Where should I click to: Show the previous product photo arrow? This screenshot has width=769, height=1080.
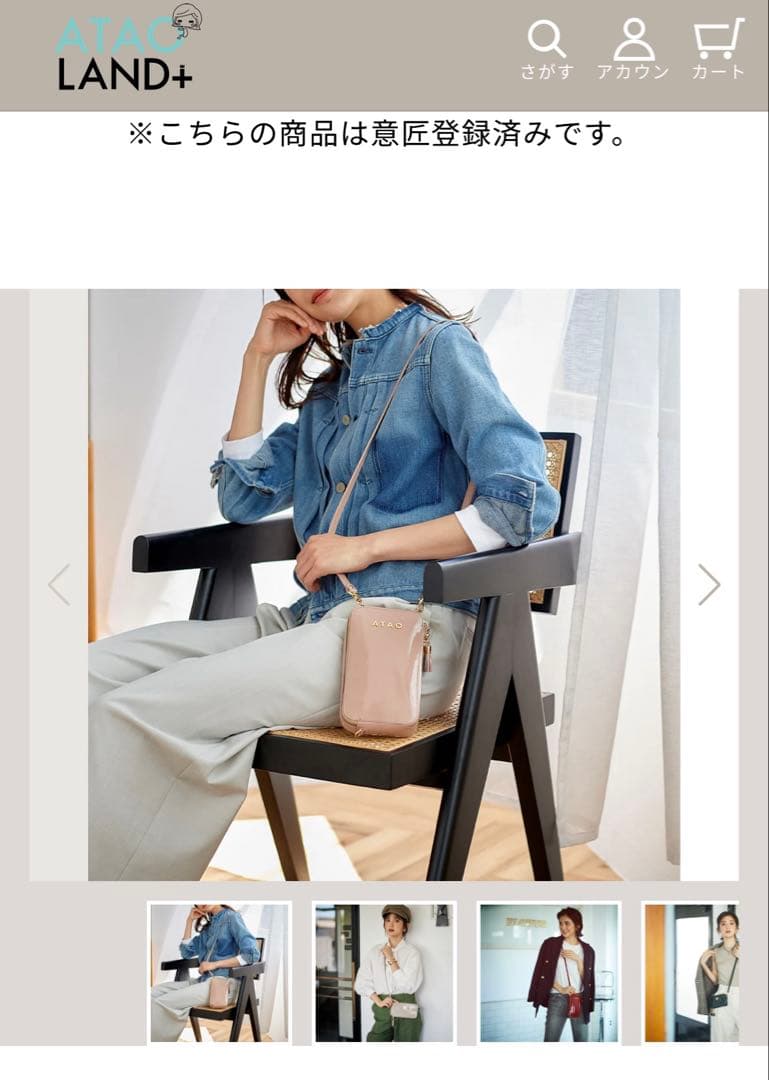[59, 585]
